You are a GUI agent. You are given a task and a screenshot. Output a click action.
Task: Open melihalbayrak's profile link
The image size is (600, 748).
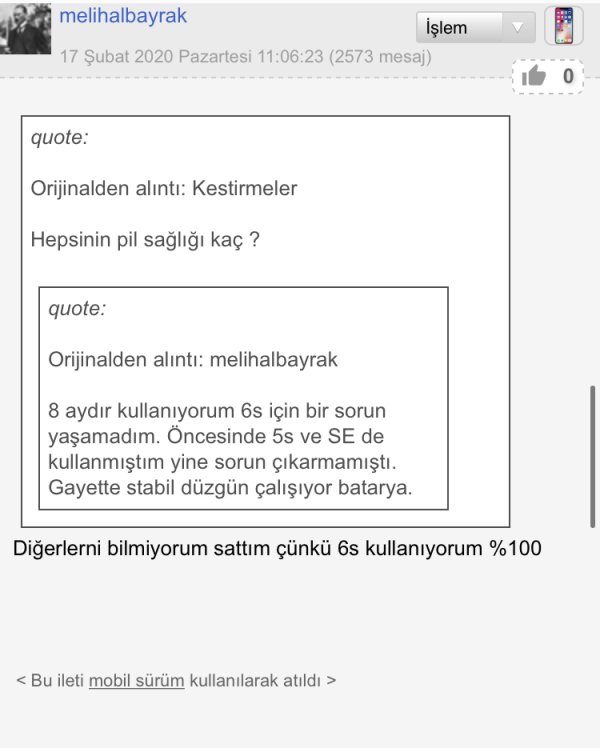pyautogui.click(x=123, y=15)
